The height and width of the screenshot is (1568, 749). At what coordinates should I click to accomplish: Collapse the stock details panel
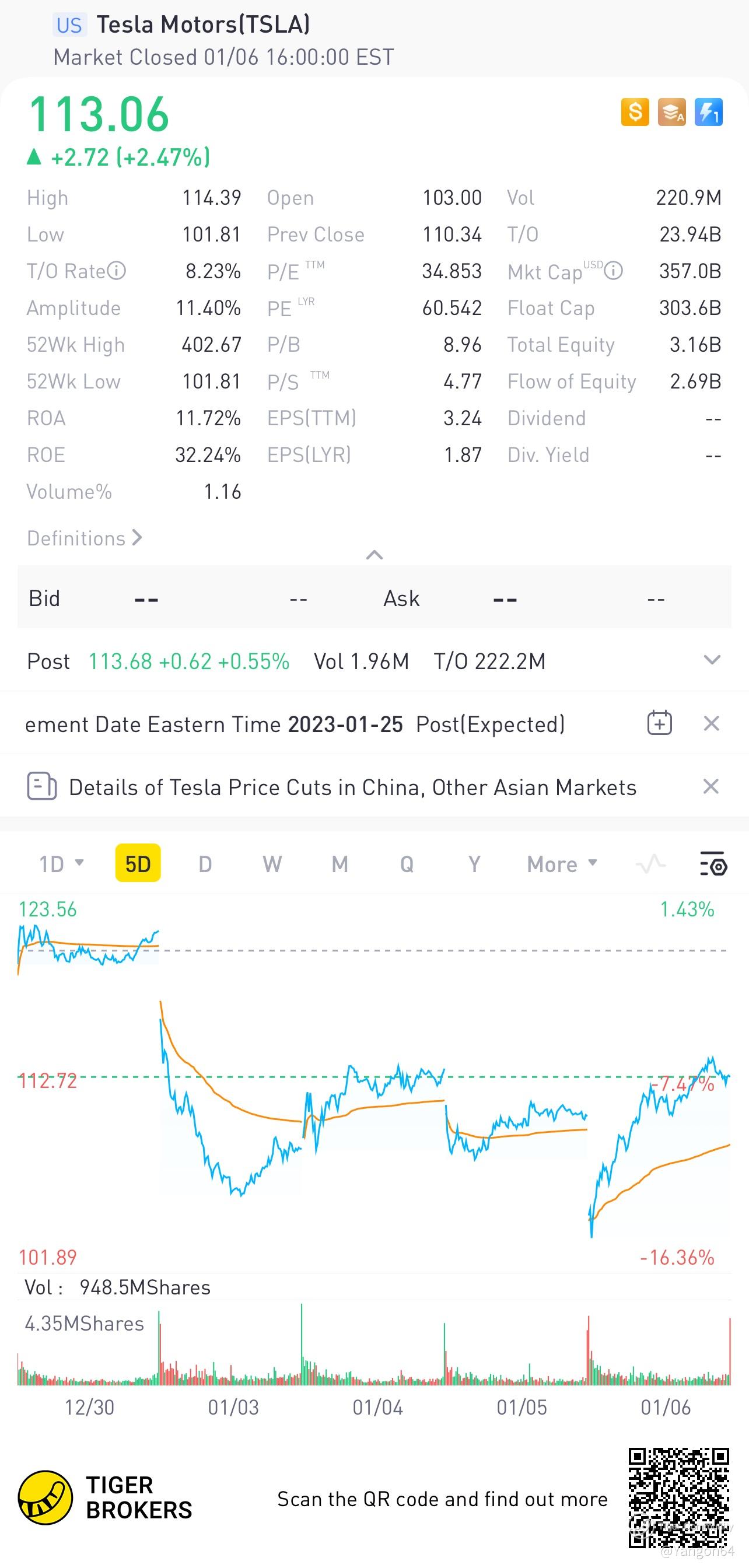click(x=374, y=555)
